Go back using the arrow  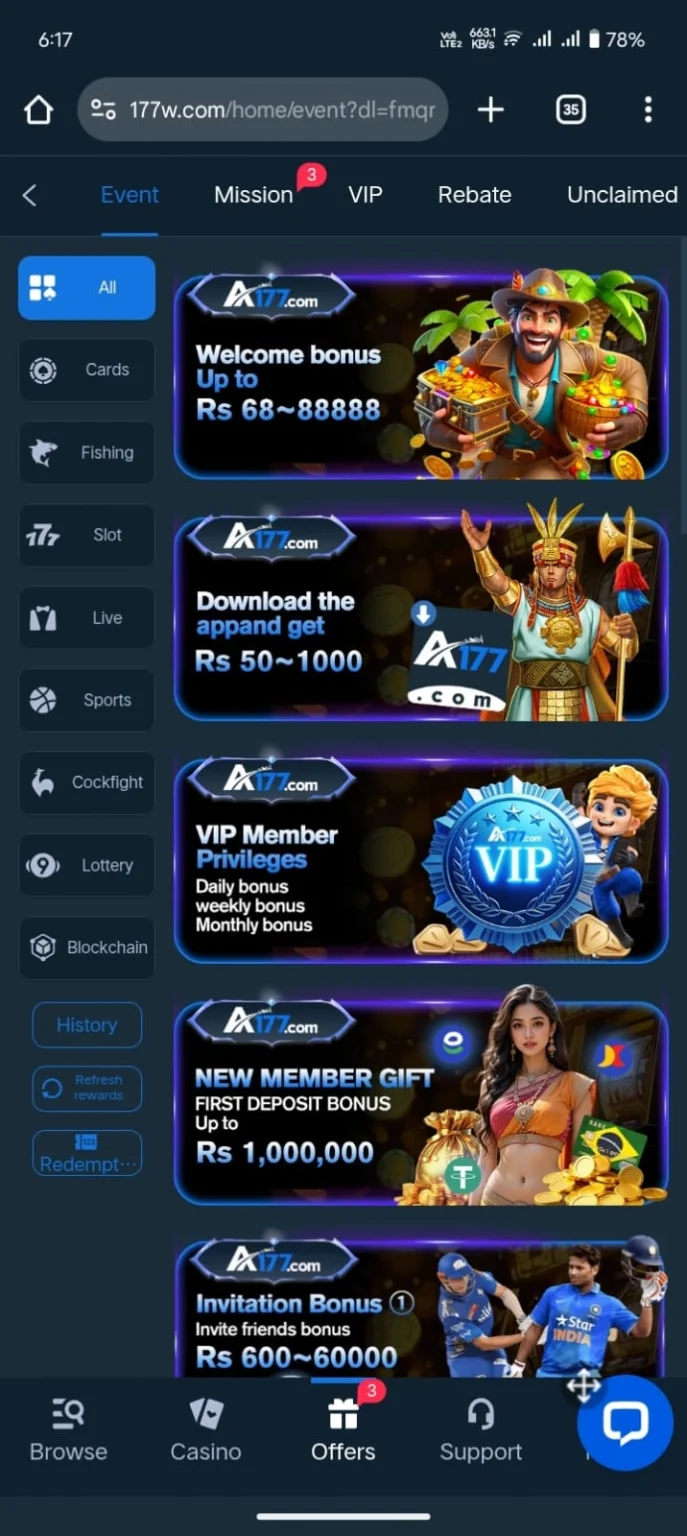(x=30, y=195)
